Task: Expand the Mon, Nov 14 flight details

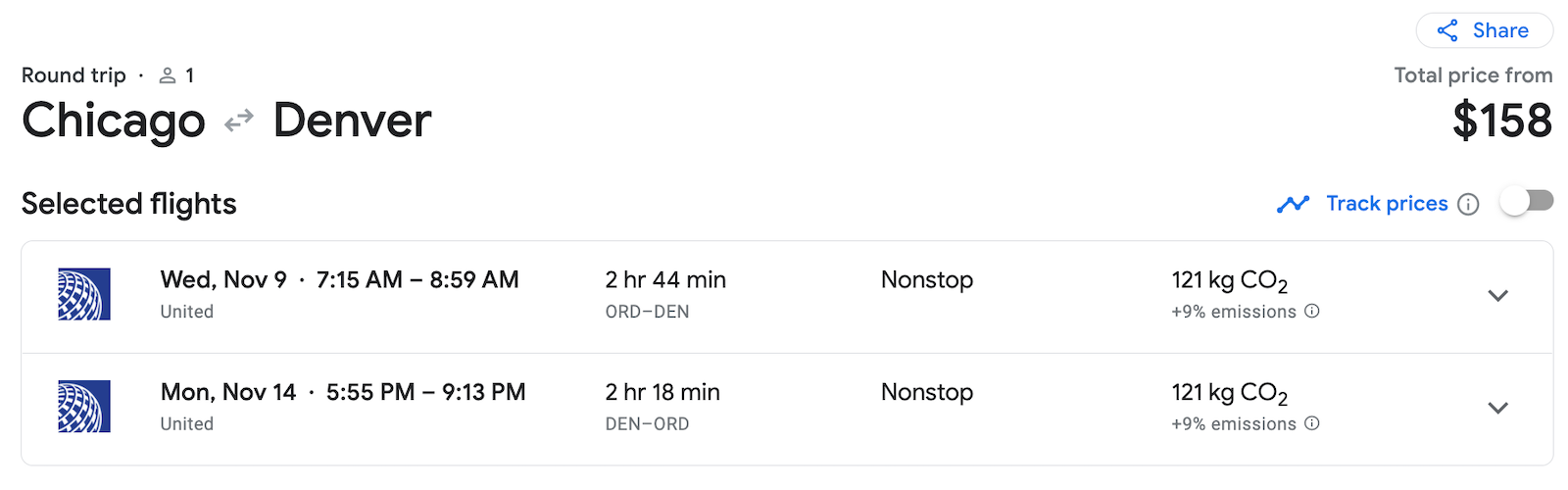Action: pyautogui.click(x=1497, y=408)
